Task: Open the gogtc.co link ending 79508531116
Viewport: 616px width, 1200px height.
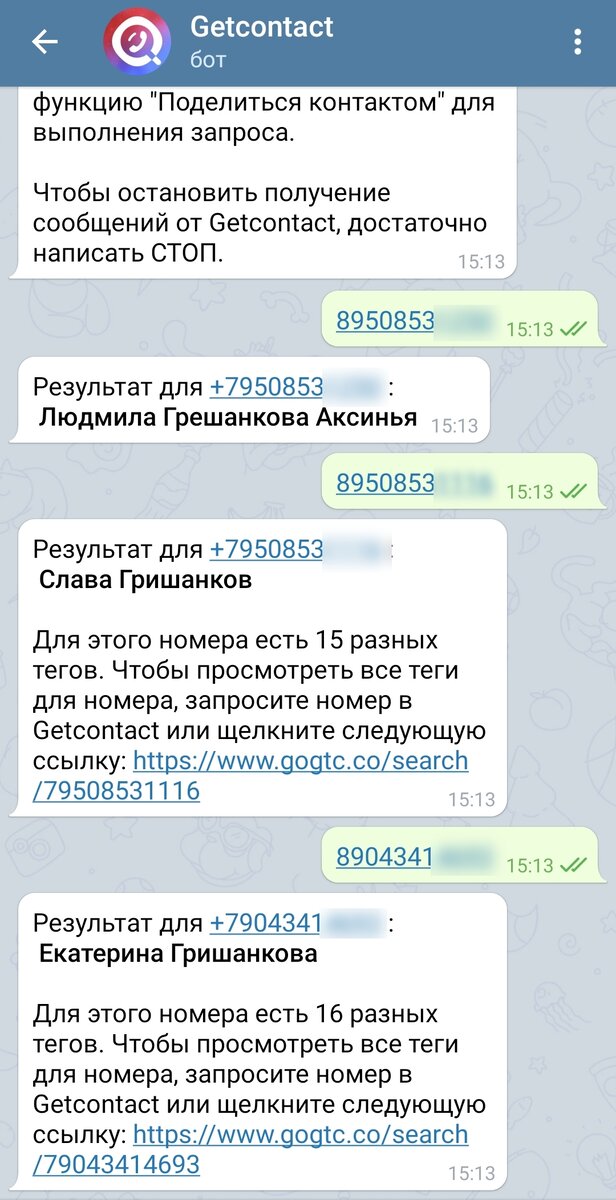Action: pyautogui.click(x=250, y=776)
